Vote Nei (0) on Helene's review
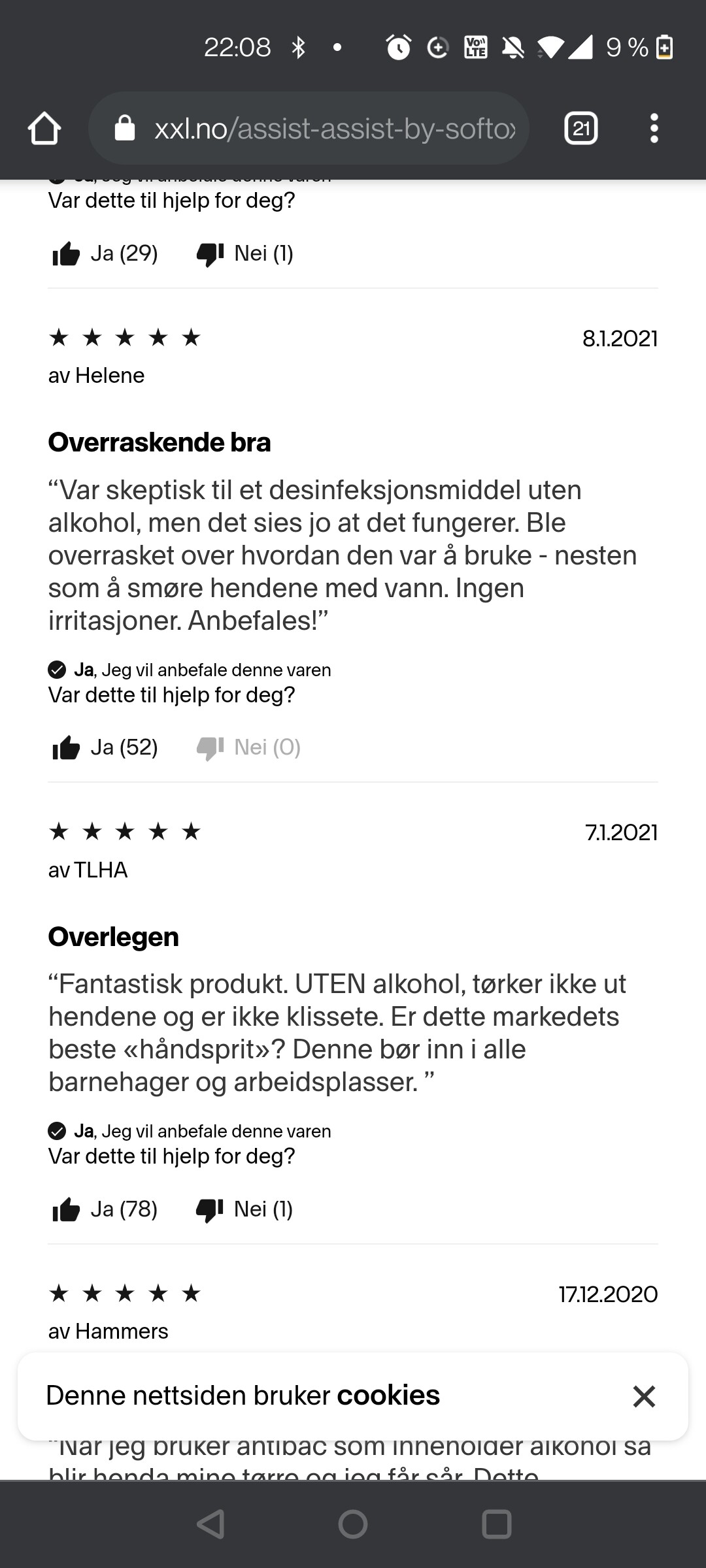This screenshot has height=1568, width=706. pyautogui.click(x=248, y=747)
